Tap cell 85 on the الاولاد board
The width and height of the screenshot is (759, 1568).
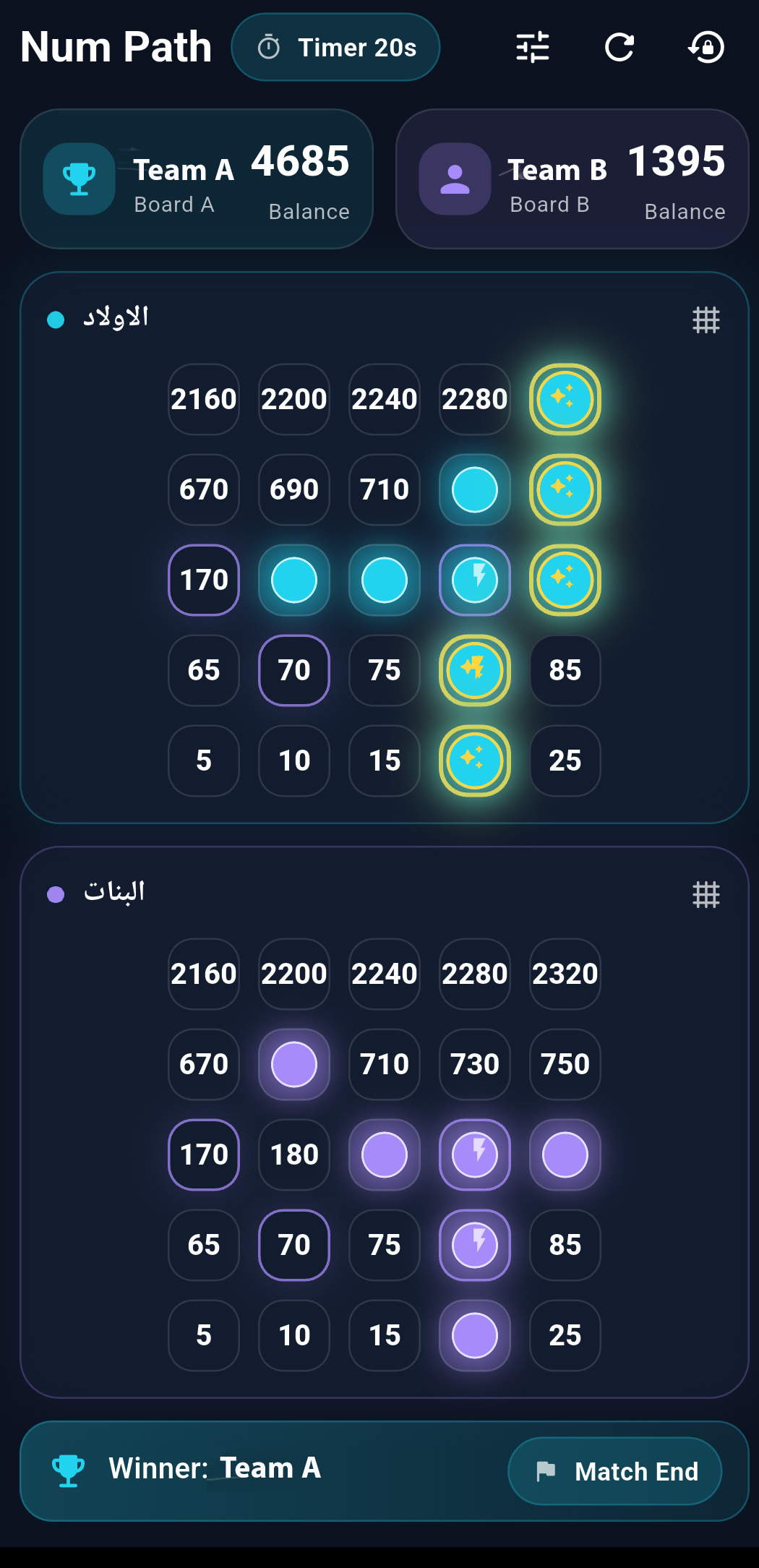[x=565, y=670]
